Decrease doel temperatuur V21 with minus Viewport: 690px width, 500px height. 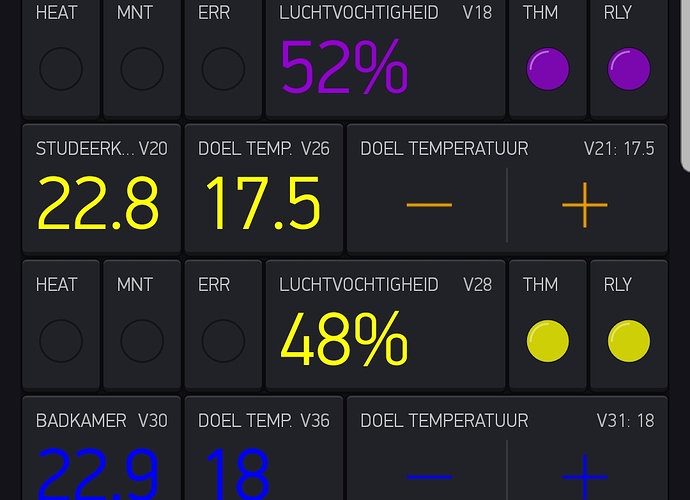pos(429,205)
